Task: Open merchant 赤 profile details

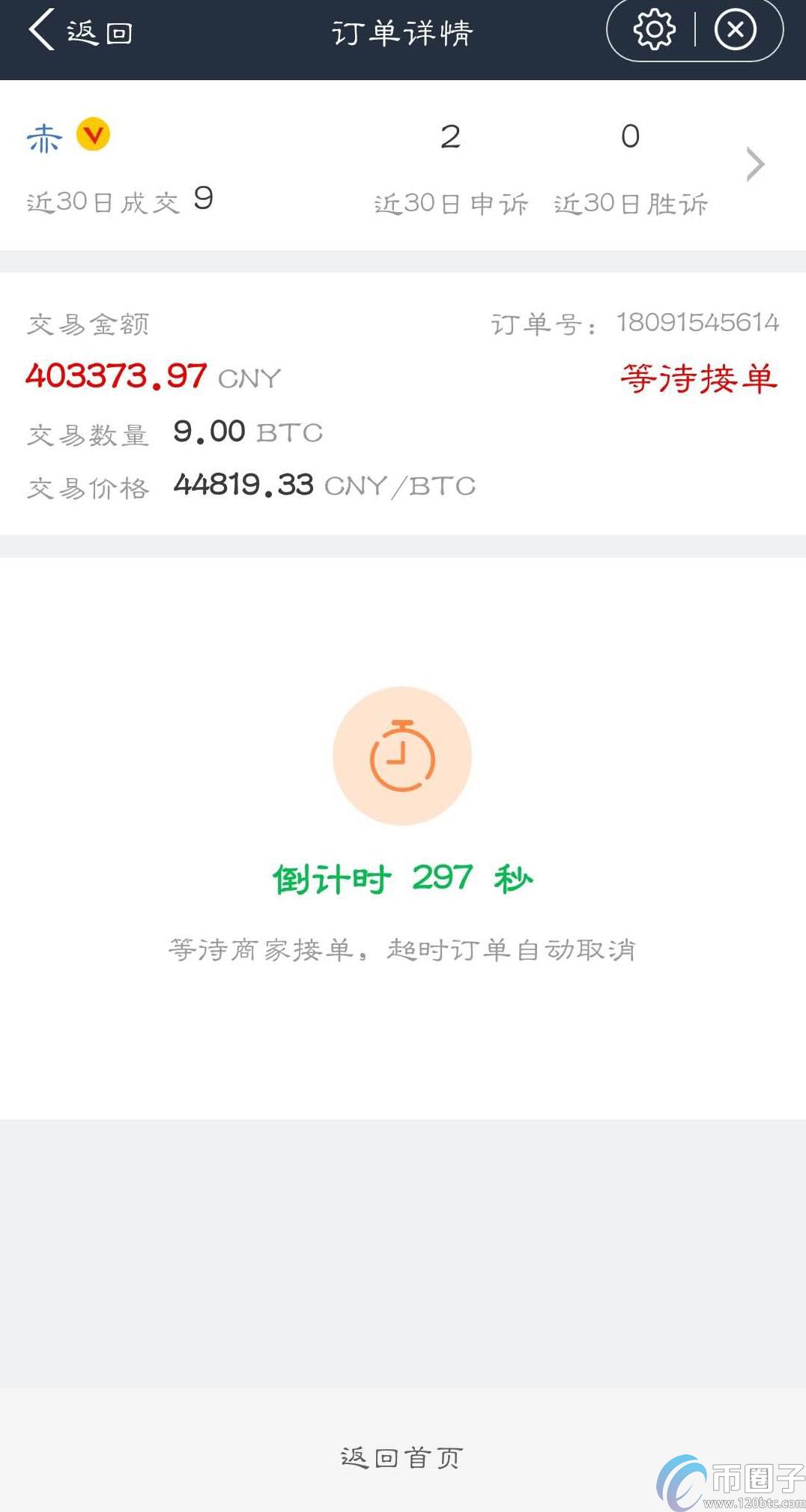Action: click(x=403, y=165)
